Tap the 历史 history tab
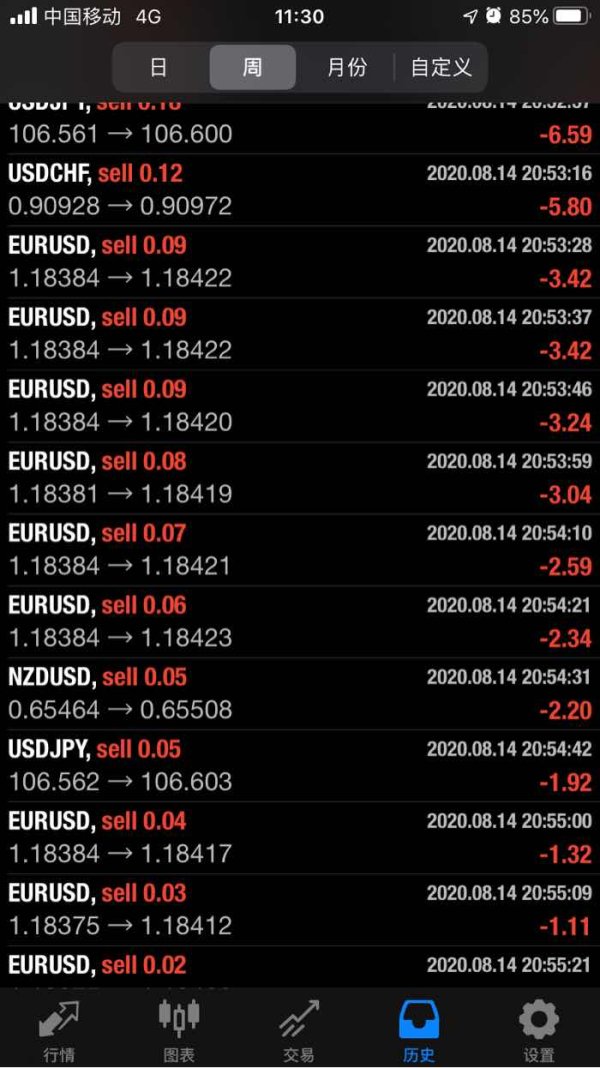The height and width of the screenshot is (1068, 600). (419, 1030)
